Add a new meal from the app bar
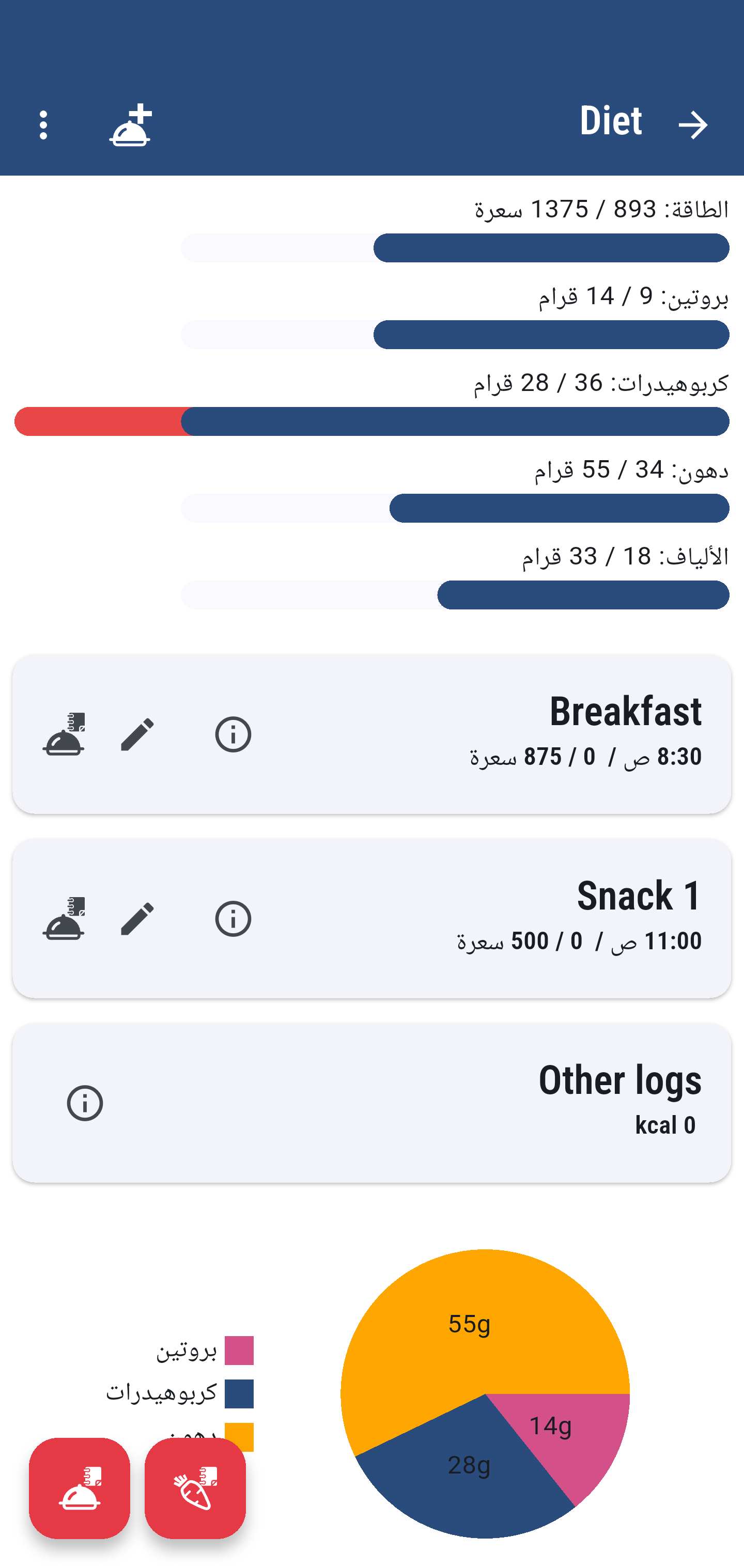 (x=130, y=125)
